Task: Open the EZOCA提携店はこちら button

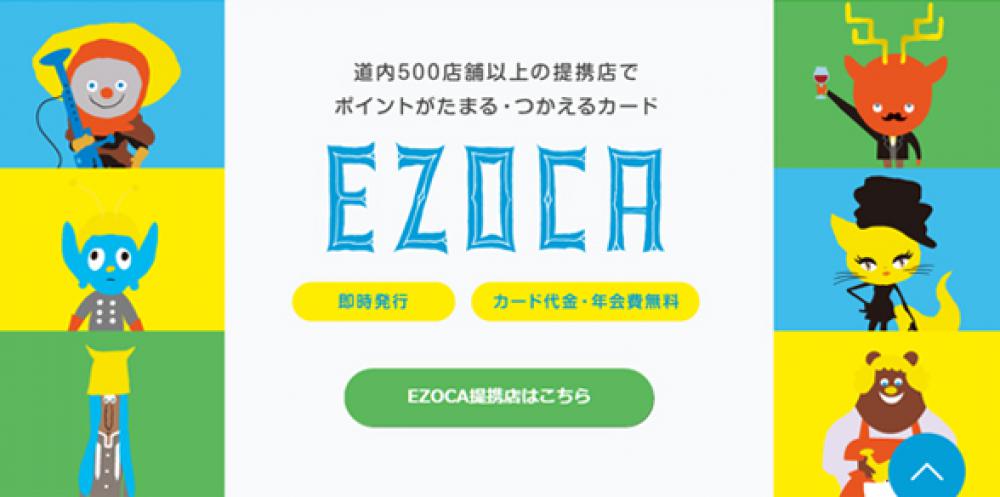Action: point(499,396)
